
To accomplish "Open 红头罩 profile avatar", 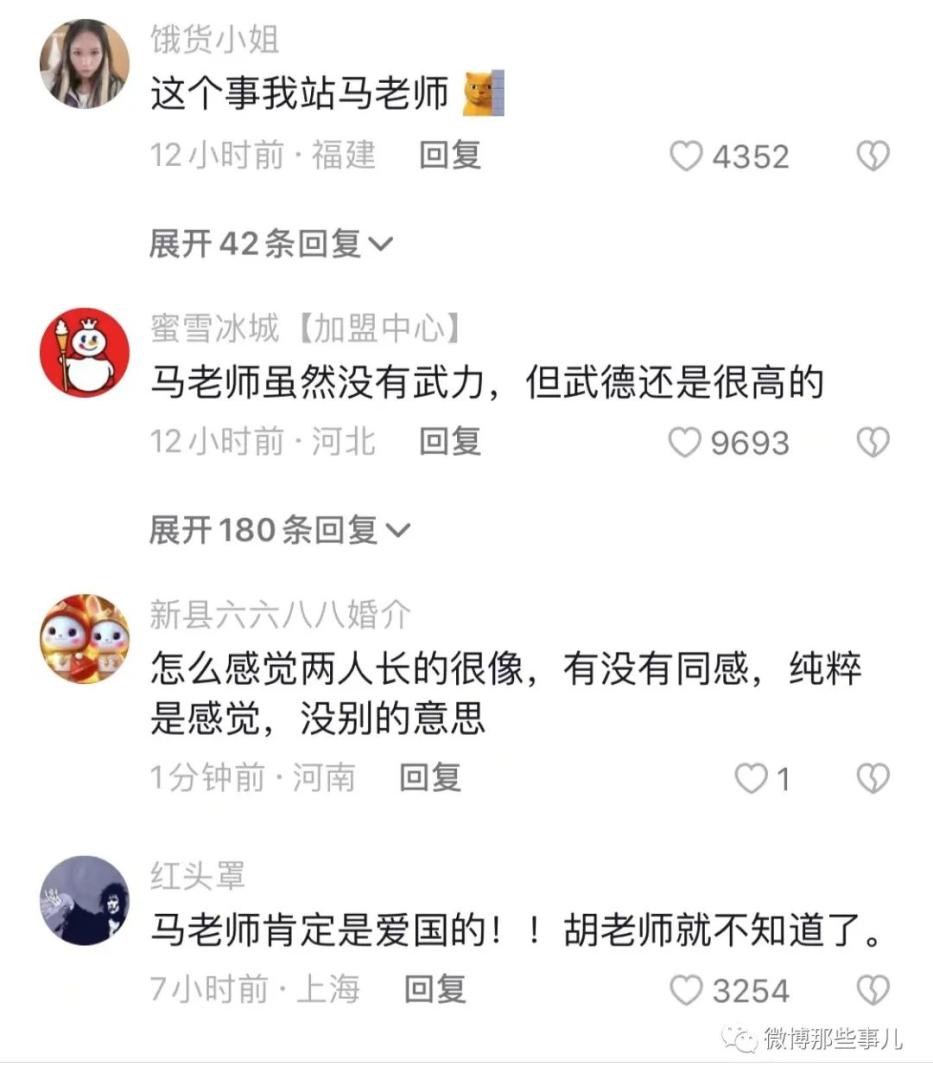I will 84,900.
